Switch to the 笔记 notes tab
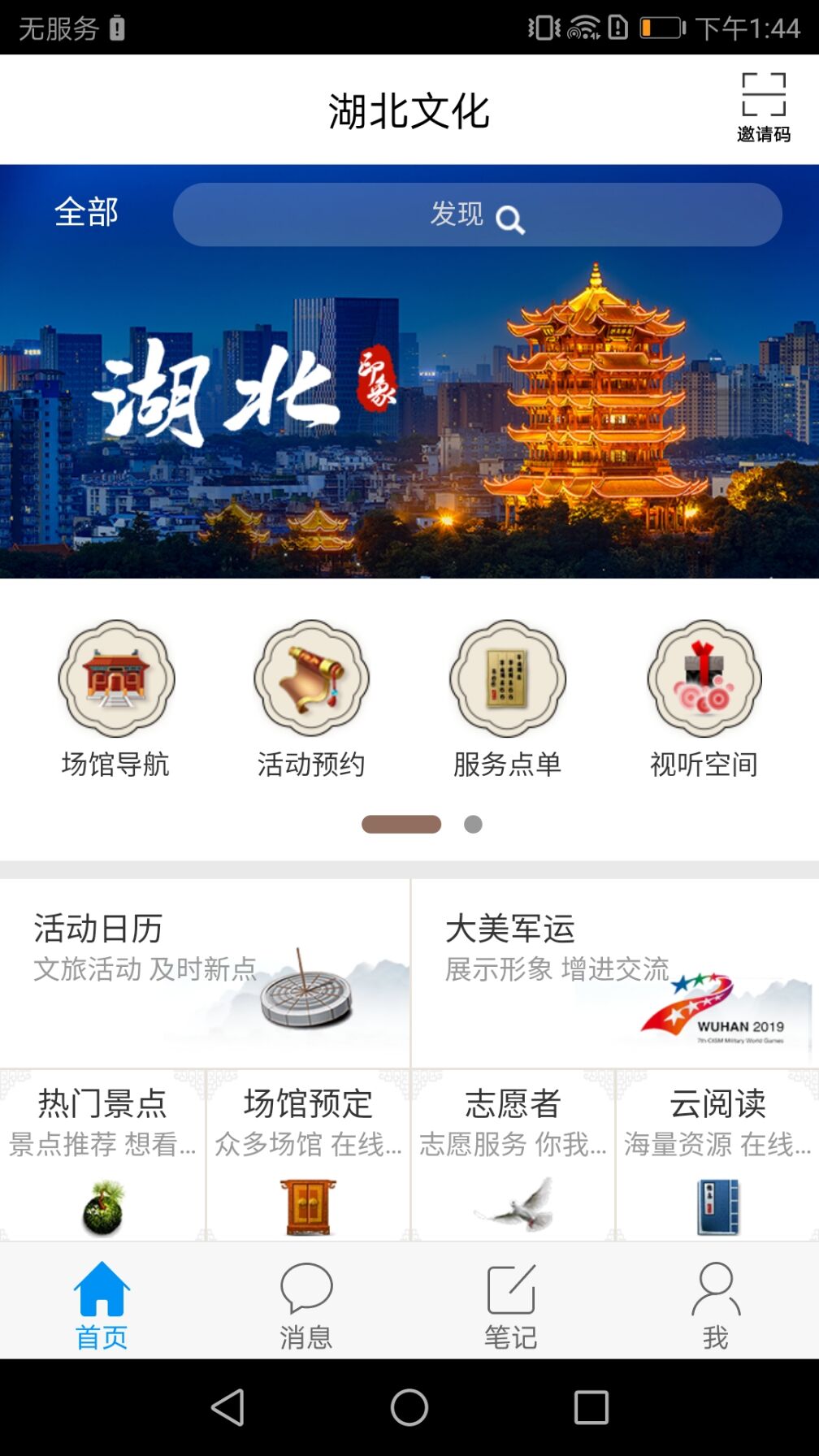 [511, 1304]
